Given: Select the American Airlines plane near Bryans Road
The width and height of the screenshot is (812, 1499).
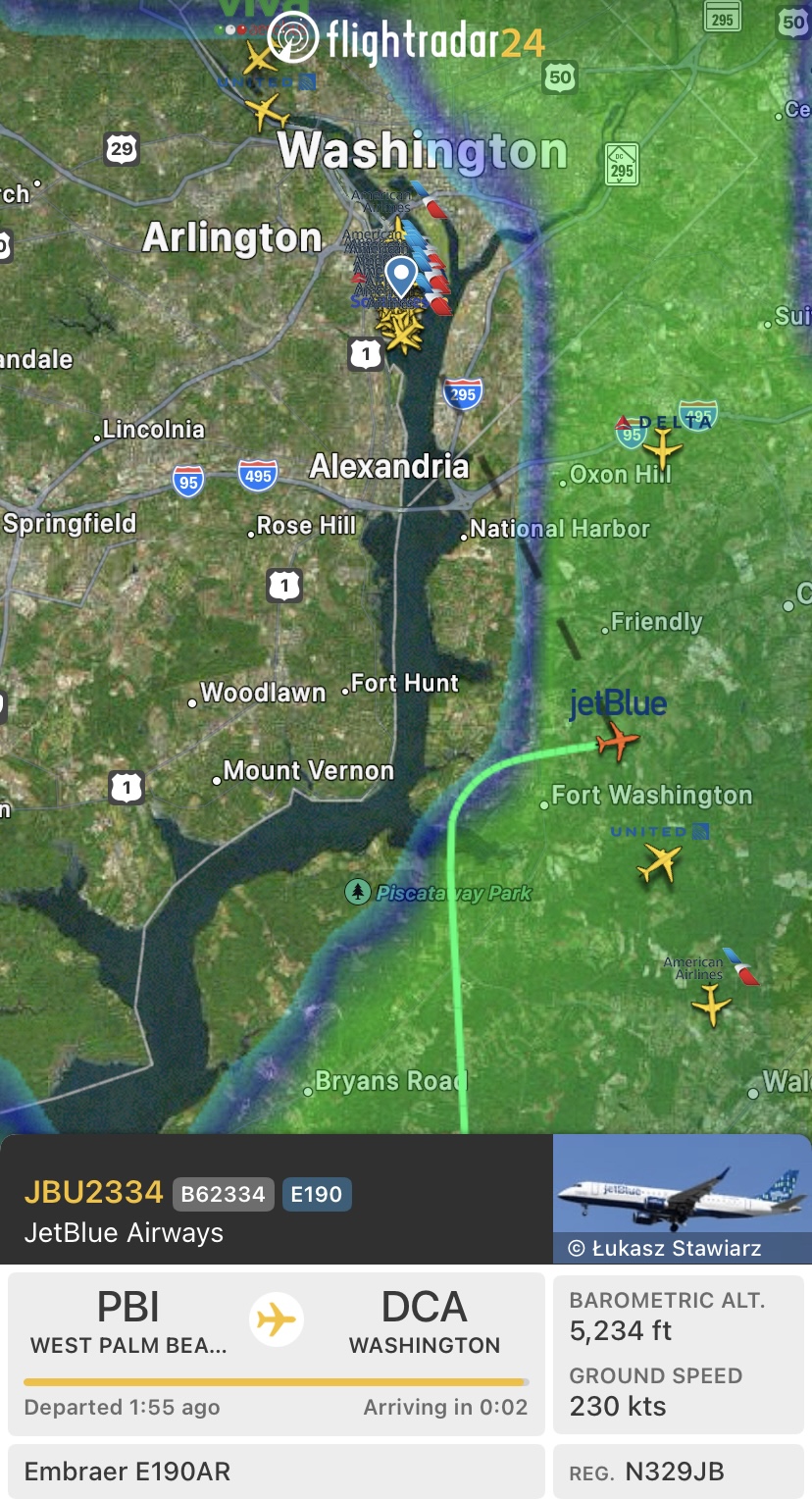Looking at the screenshot, I should pyautogui.click(x=711, y=1004).
